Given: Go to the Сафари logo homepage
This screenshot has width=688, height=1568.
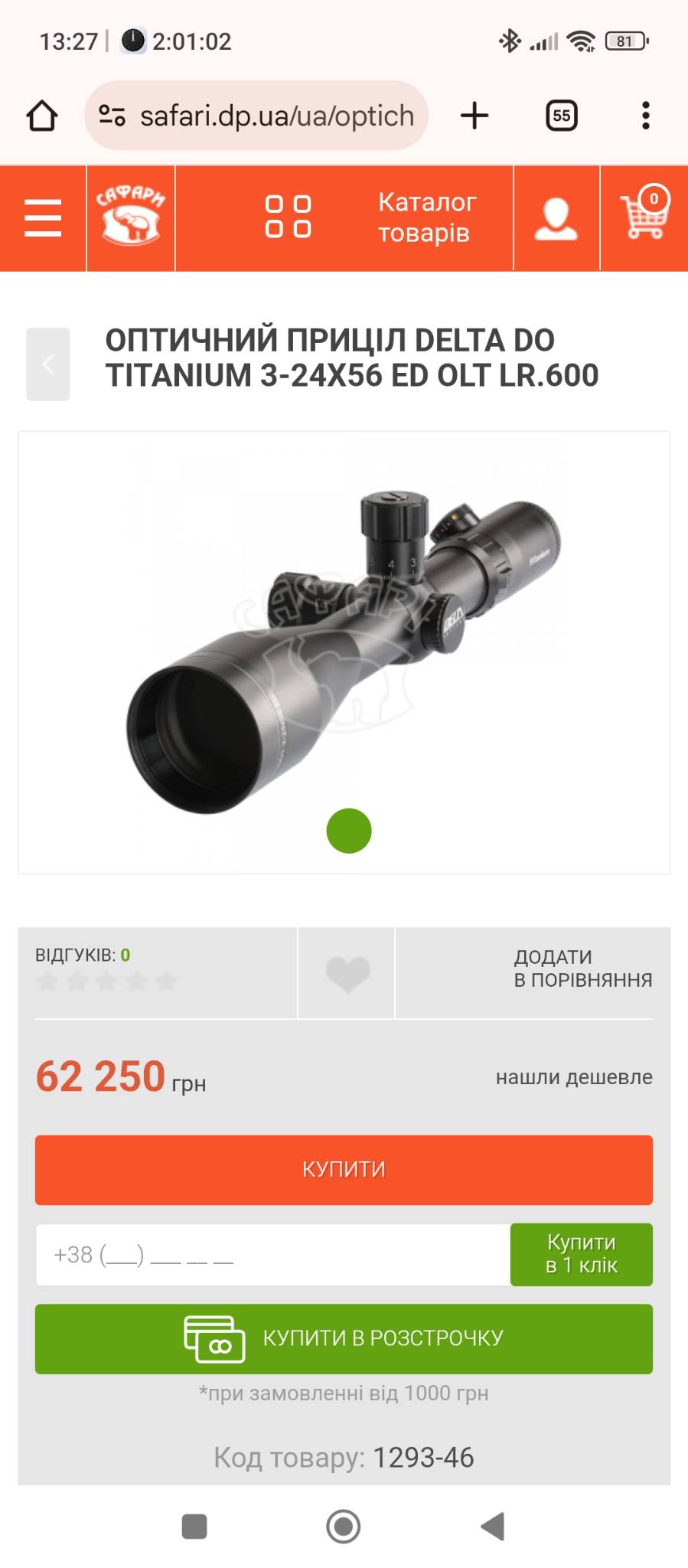Looking at the screenshot, I should click(x=131, y=218).
